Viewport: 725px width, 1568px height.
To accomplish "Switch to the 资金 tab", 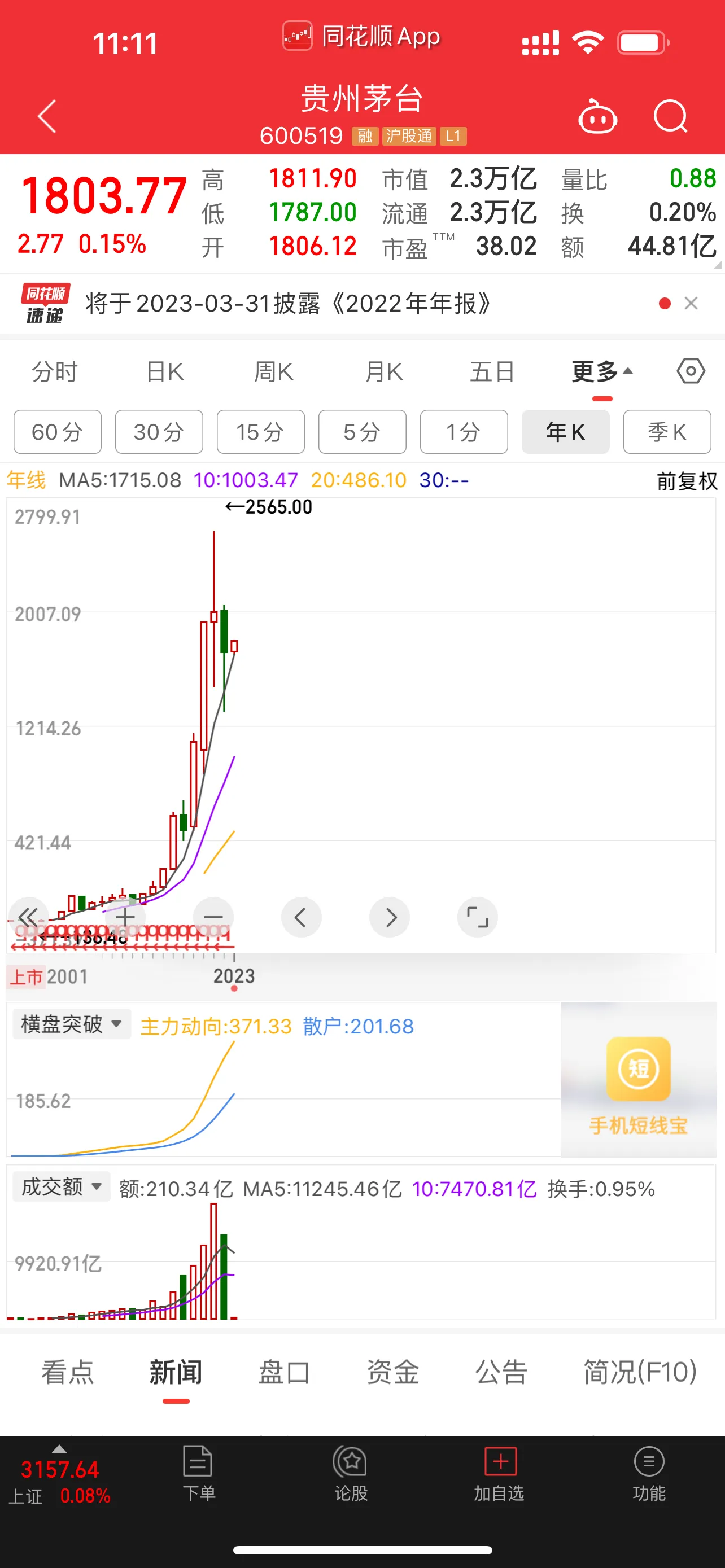I will (x=392, y=1372).
